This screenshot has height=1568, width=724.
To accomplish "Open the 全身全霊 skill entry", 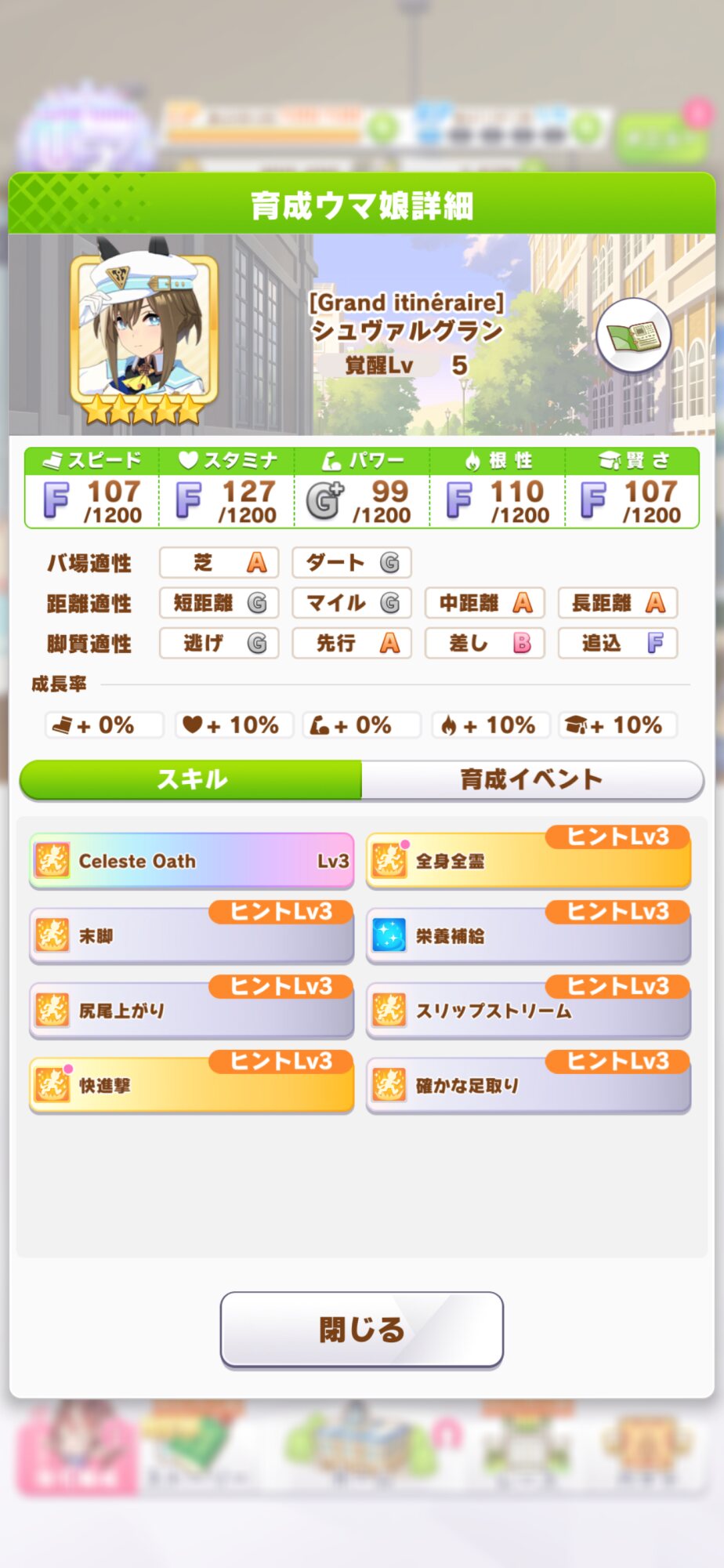I will (x=528, y=861).
